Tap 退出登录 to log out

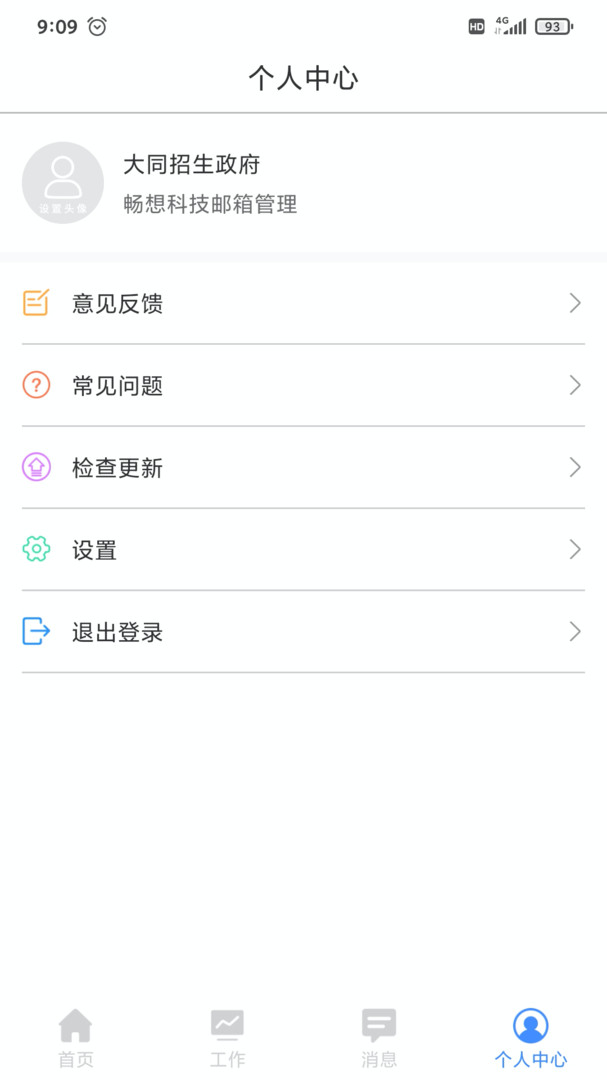(x=303, y=631)
